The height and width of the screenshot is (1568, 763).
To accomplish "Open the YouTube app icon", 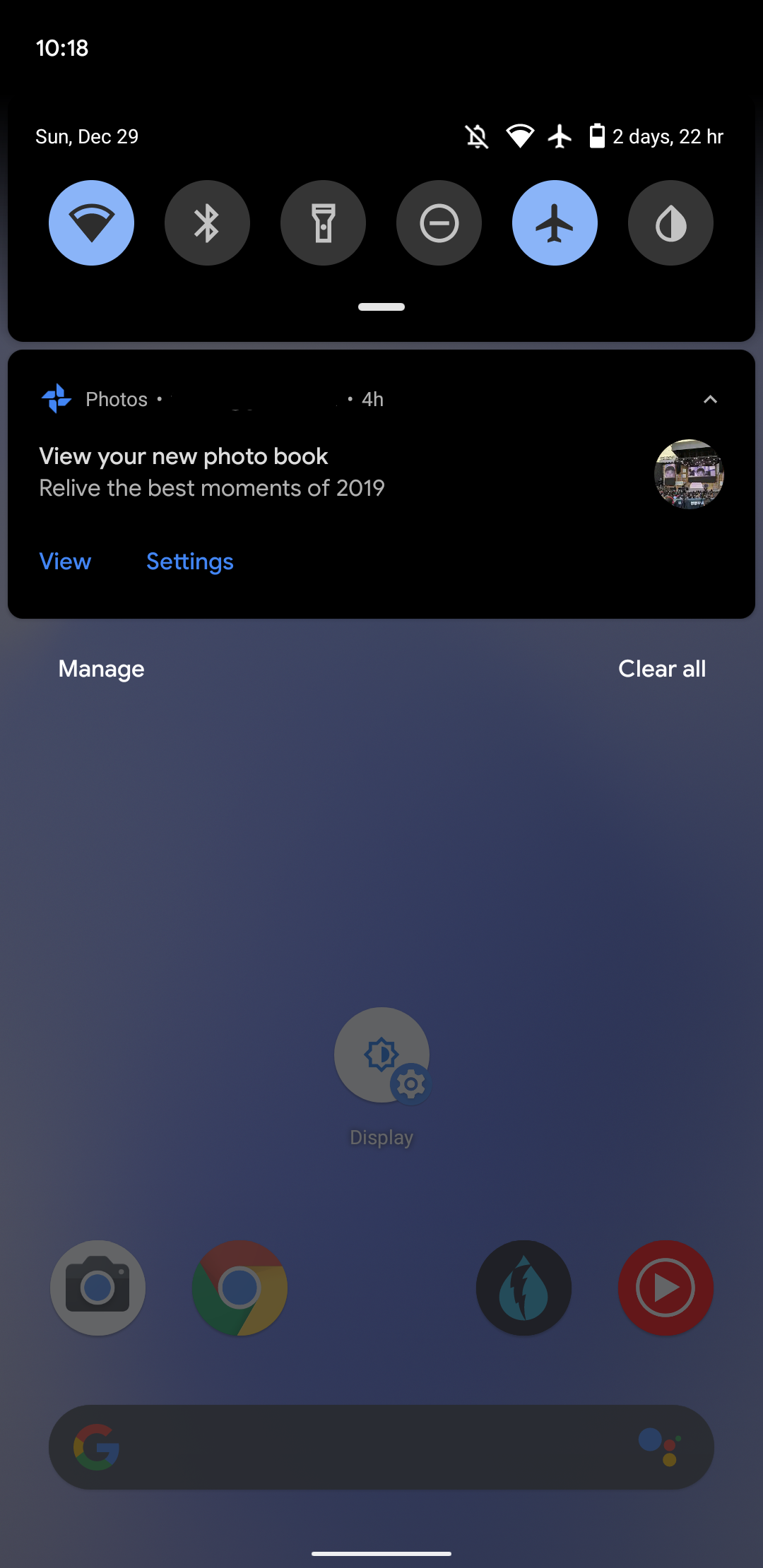I will [x=665, y=1288].
